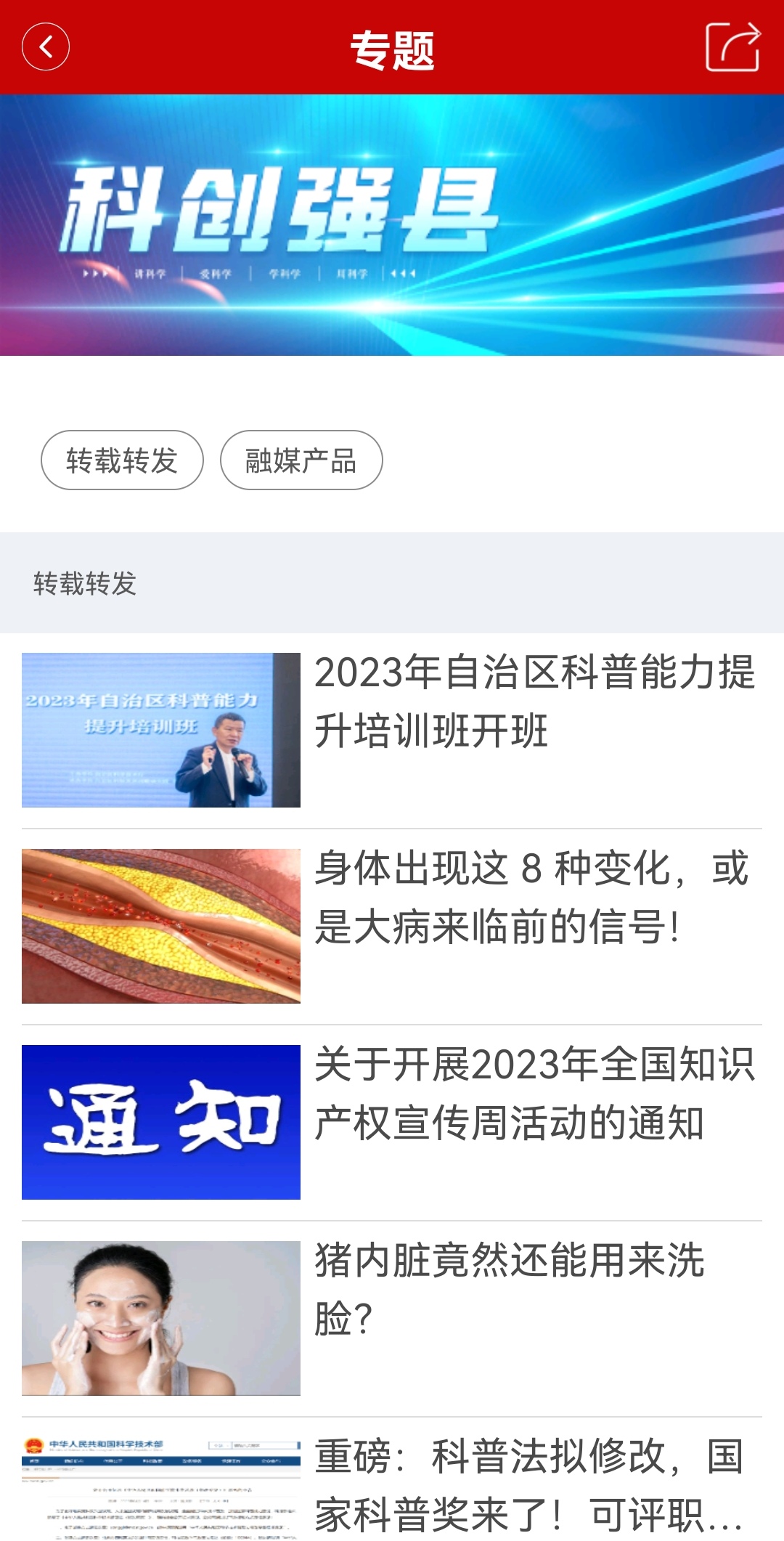Share this 专题 page

(x=732, y=47)
